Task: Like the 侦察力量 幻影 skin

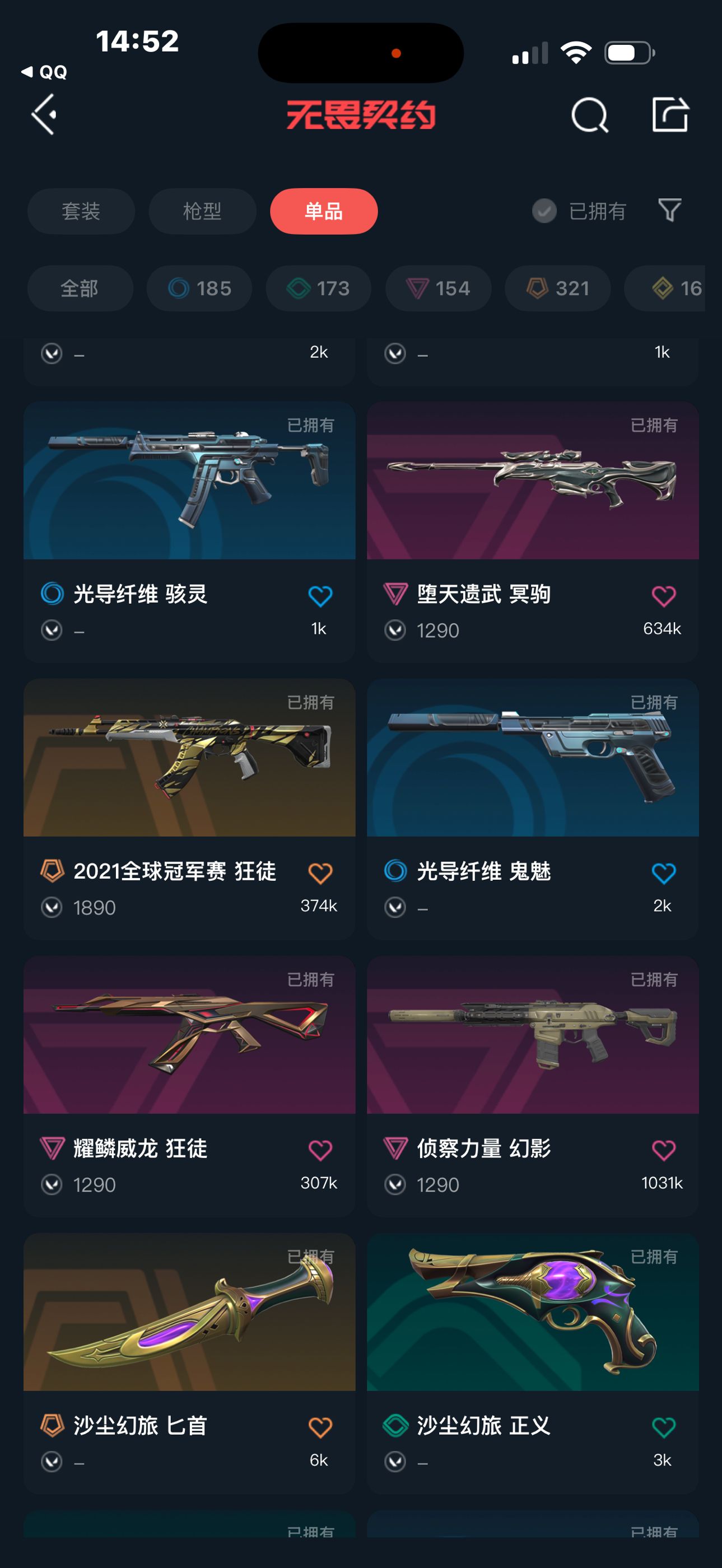Action: (664, 1150)
